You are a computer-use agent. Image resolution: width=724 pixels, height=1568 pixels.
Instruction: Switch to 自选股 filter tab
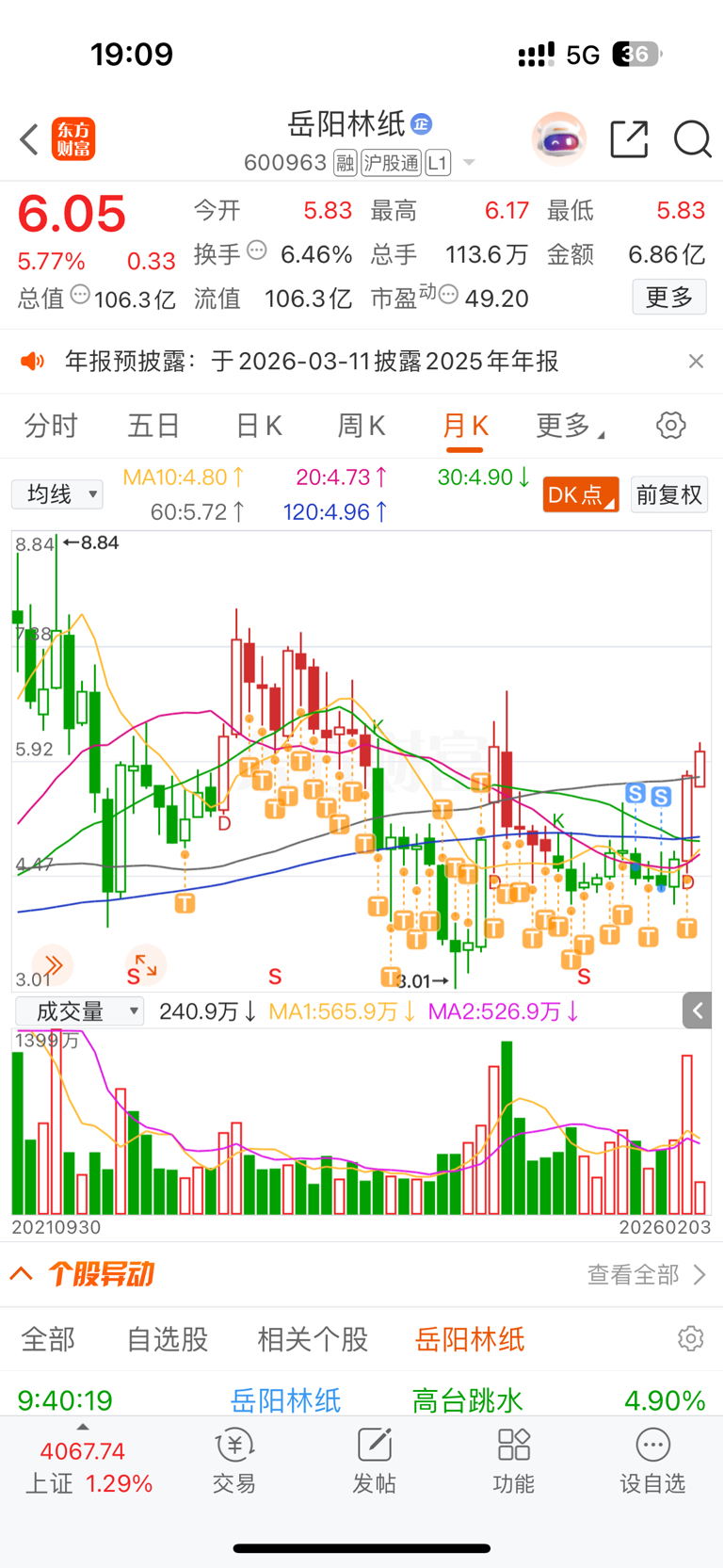[168, 1339]
